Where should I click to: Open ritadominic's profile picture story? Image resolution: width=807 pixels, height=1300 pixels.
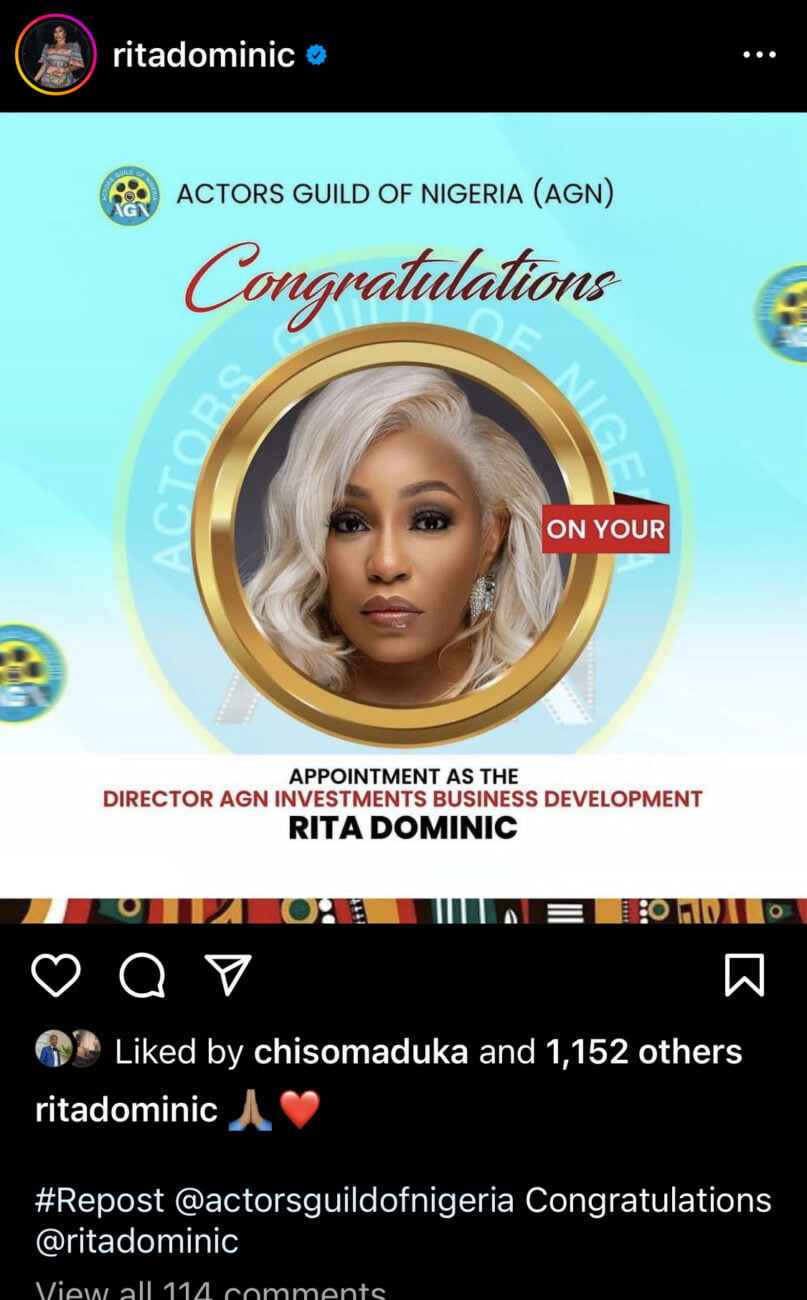coord(53,55)
